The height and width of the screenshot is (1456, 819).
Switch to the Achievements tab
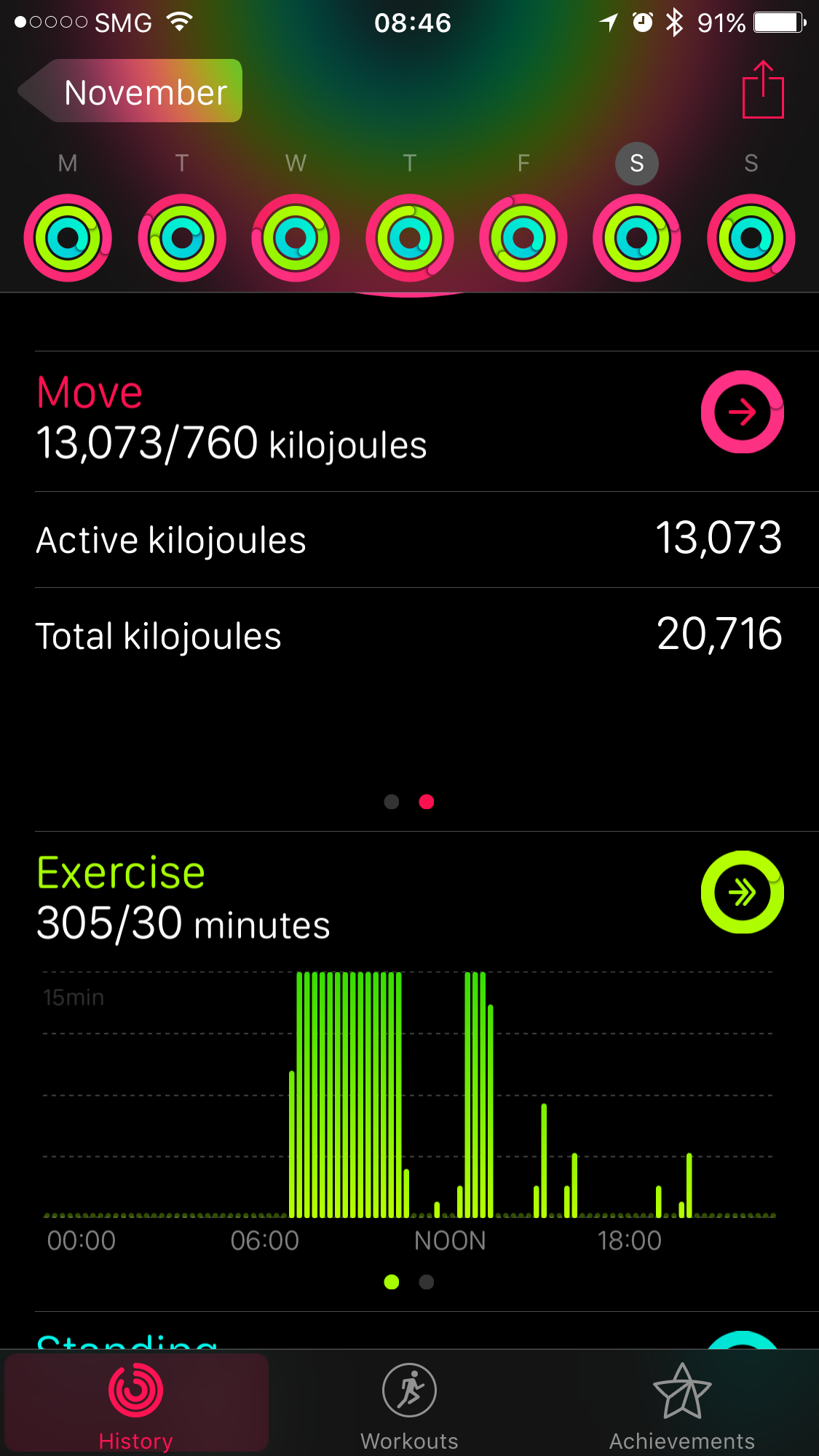[682, 1406]
